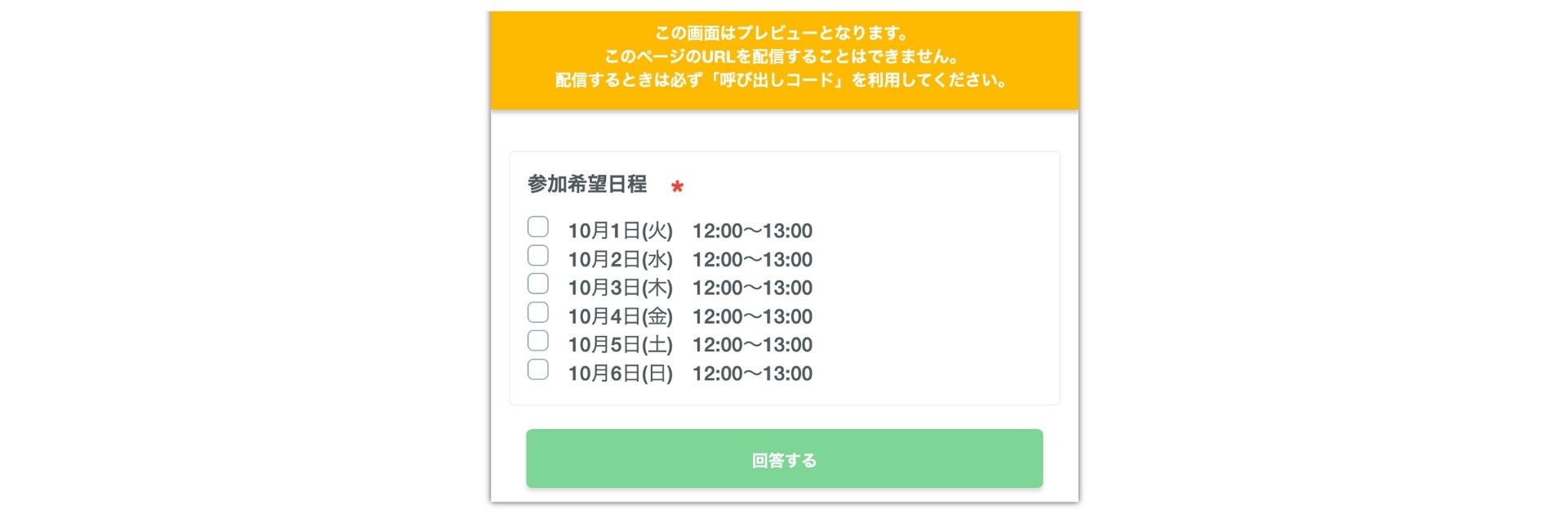1568x523 pixels.
Task: Select 10月6日(日) as preferred date
Action: pyautogui.click(x=537, y=369)
